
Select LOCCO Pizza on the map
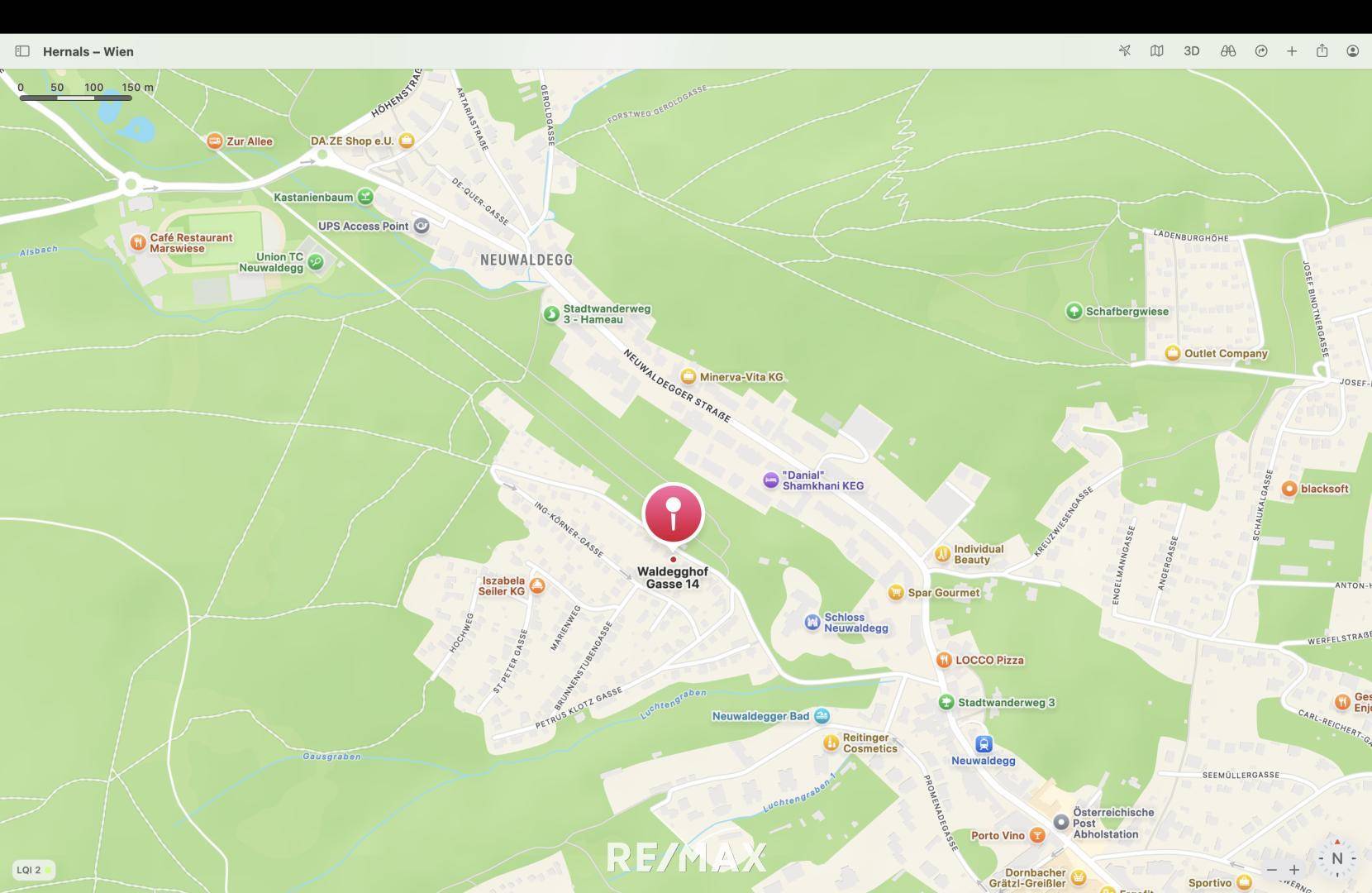pos(944,660)
